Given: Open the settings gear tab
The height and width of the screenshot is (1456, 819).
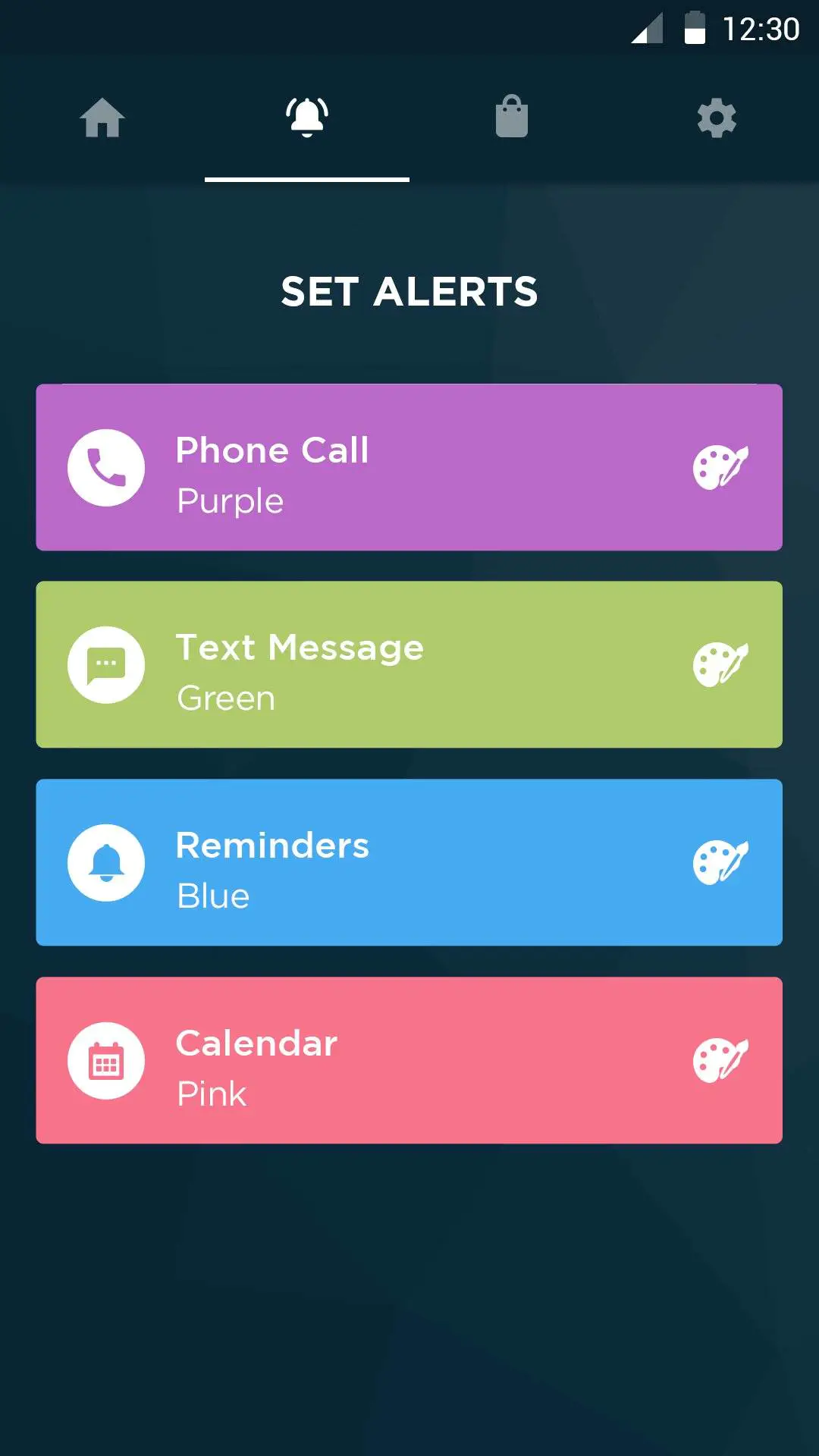Looking at the screenshot, I should [717, 118].
